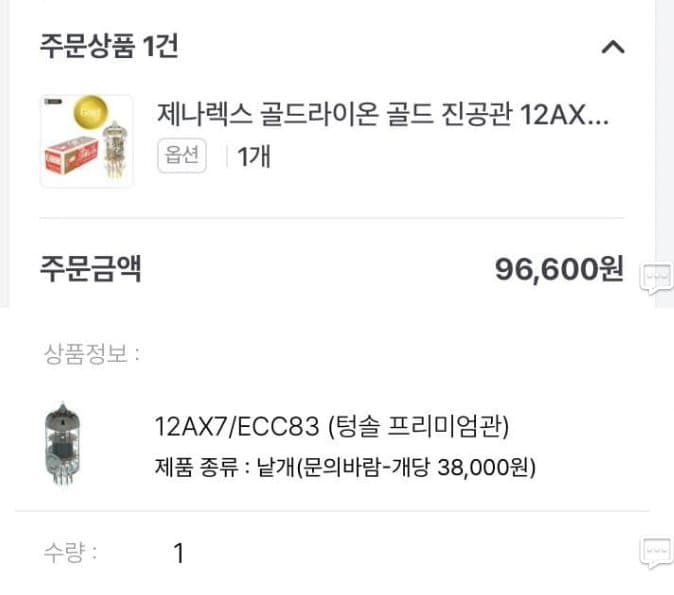Open comment bubble on the order amount image
This screenshot has height=595, width=674.
(x=655, y=277)
